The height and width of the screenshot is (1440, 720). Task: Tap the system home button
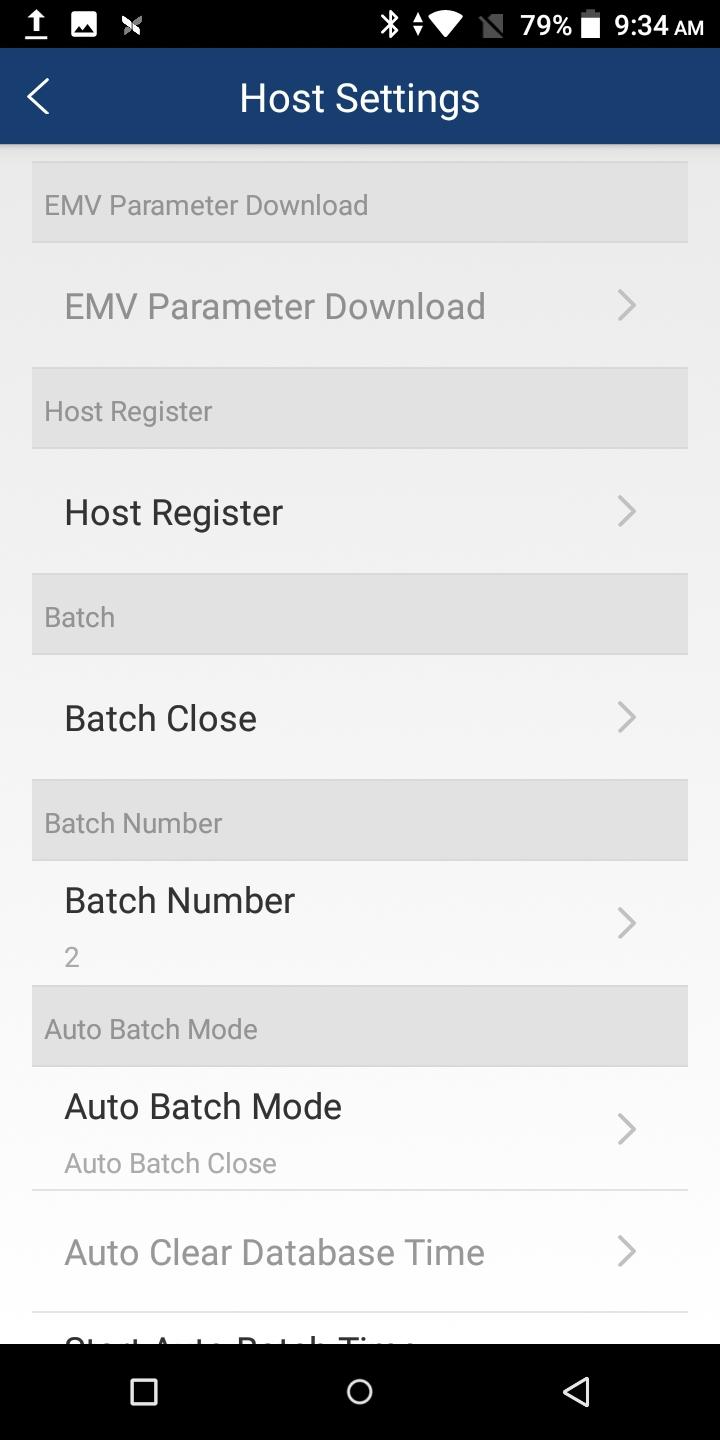pyautogui.click(x=359, y=1391)
